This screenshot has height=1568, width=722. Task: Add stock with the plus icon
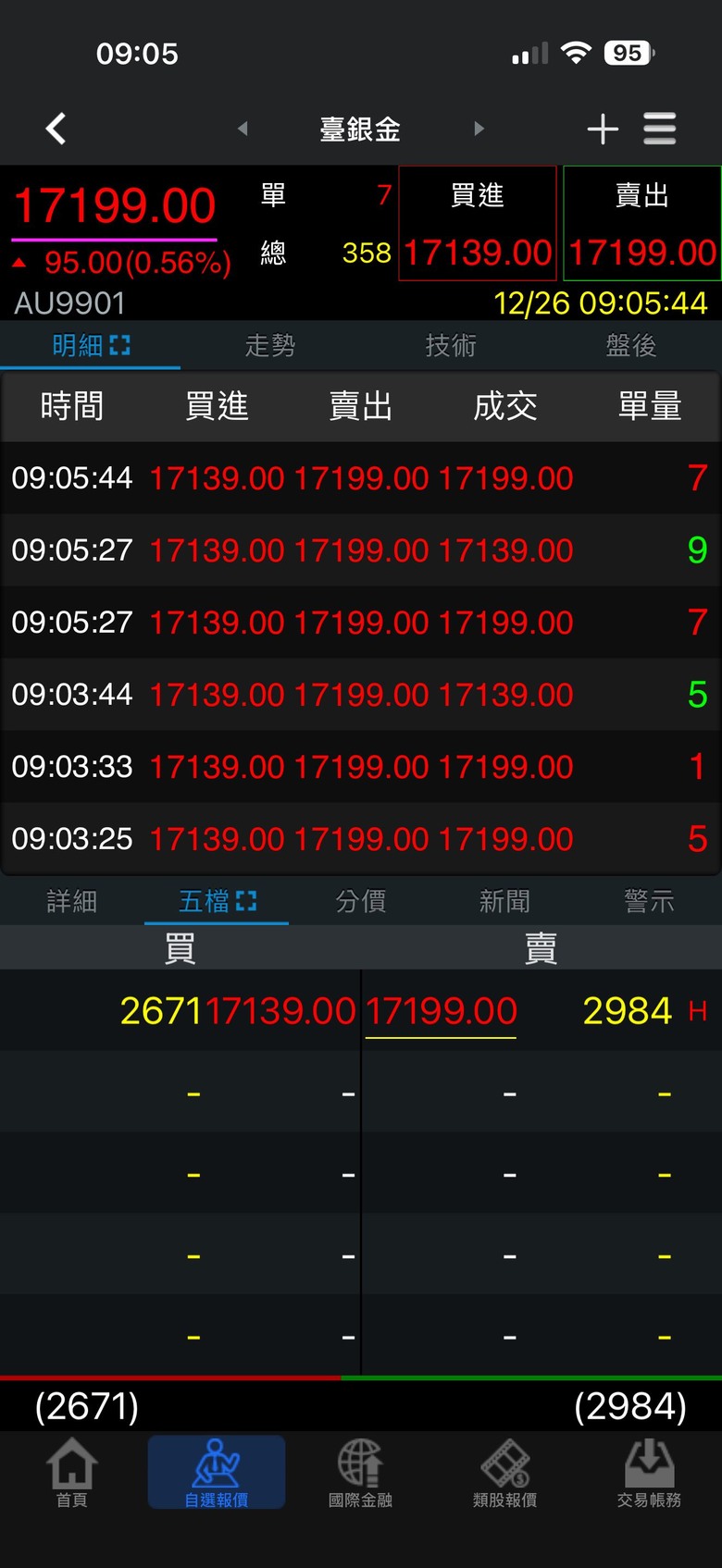tap(603, 129)
